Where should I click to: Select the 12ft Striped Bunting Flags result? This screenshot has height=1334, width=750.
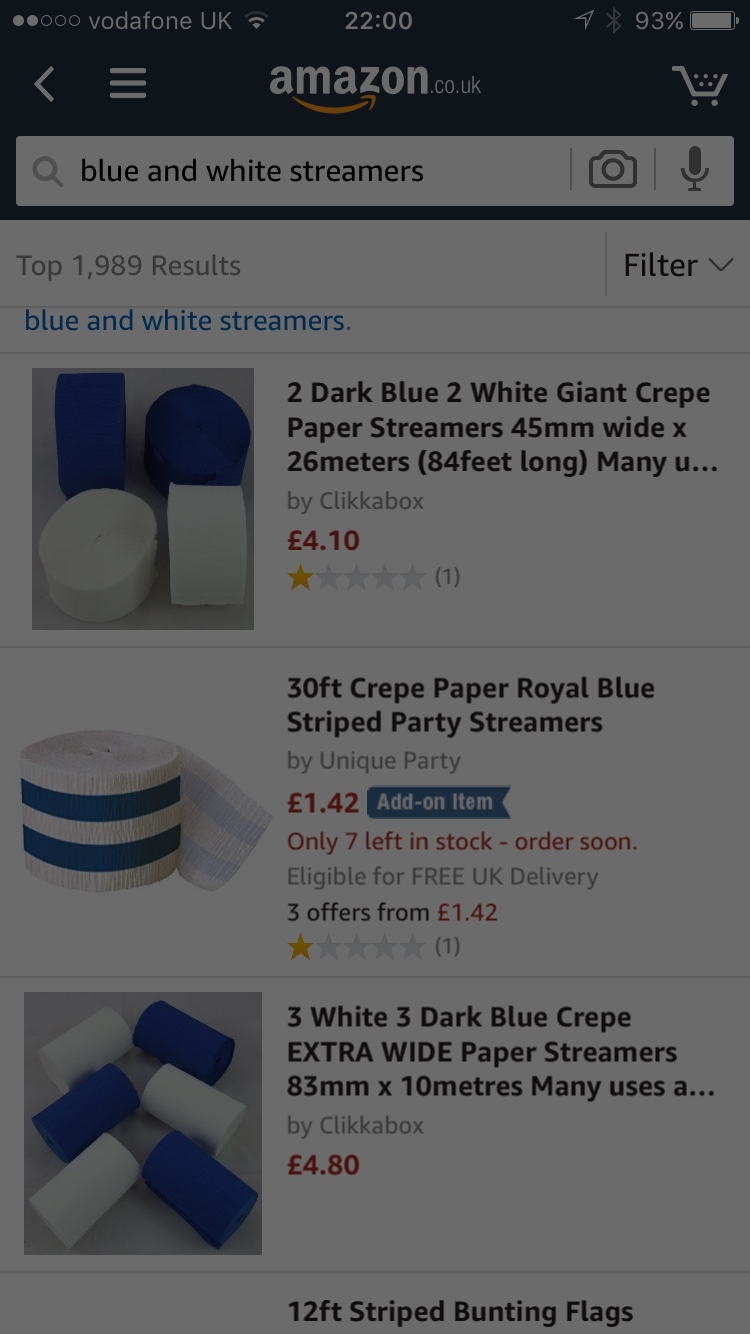tap(460, 1311)
